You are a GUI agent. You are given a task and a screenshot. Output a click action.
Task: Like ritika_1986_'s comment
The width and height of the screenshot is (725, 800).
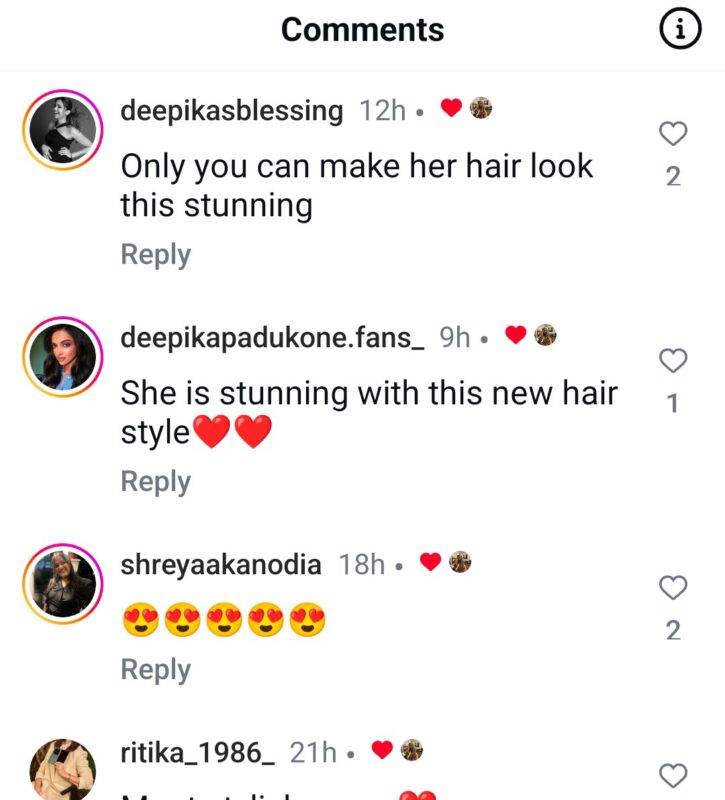click(x=674, y=775)
